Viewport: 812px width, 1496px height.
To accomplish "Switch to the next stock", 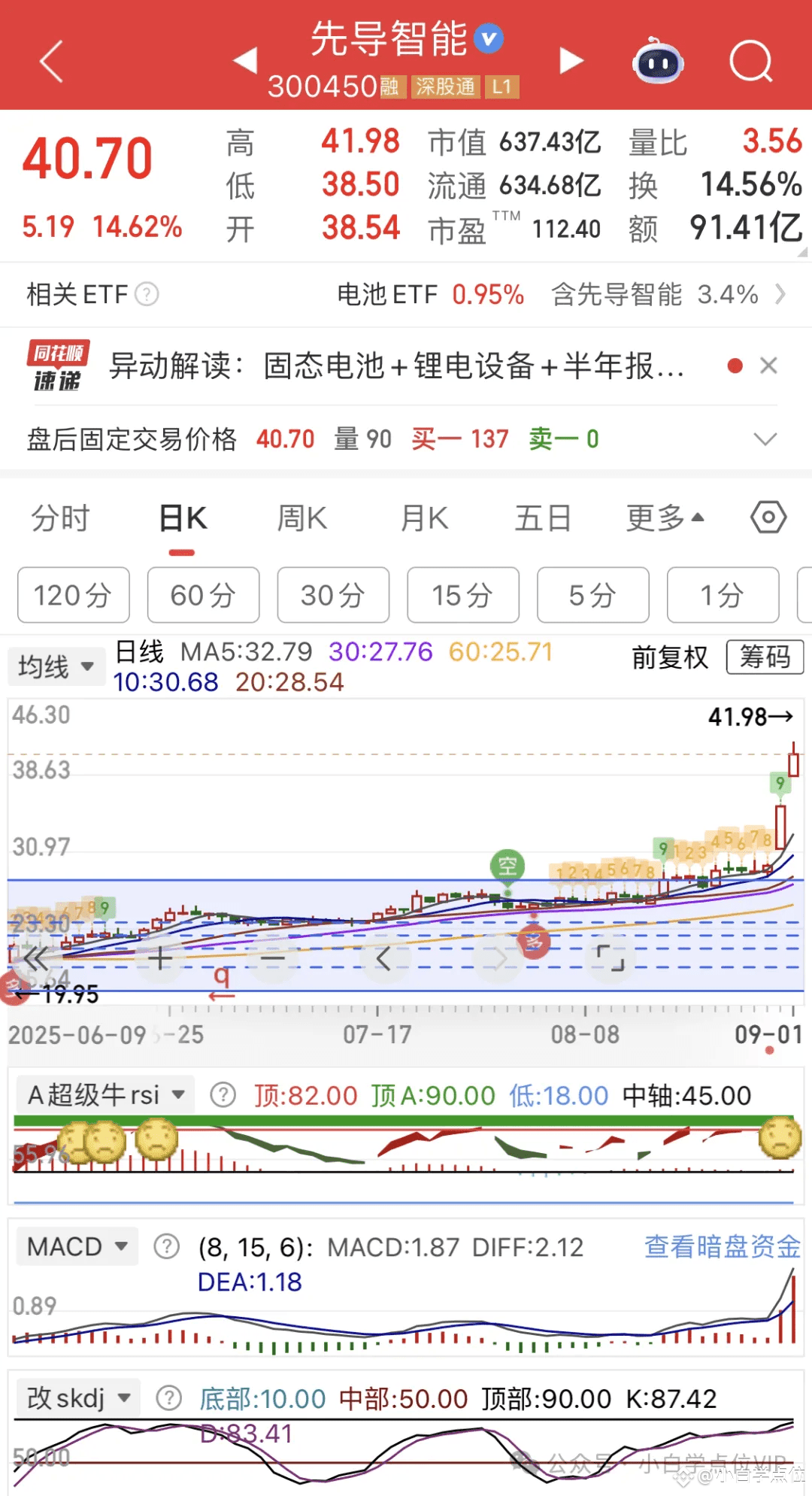I will (x=571, y=60).
